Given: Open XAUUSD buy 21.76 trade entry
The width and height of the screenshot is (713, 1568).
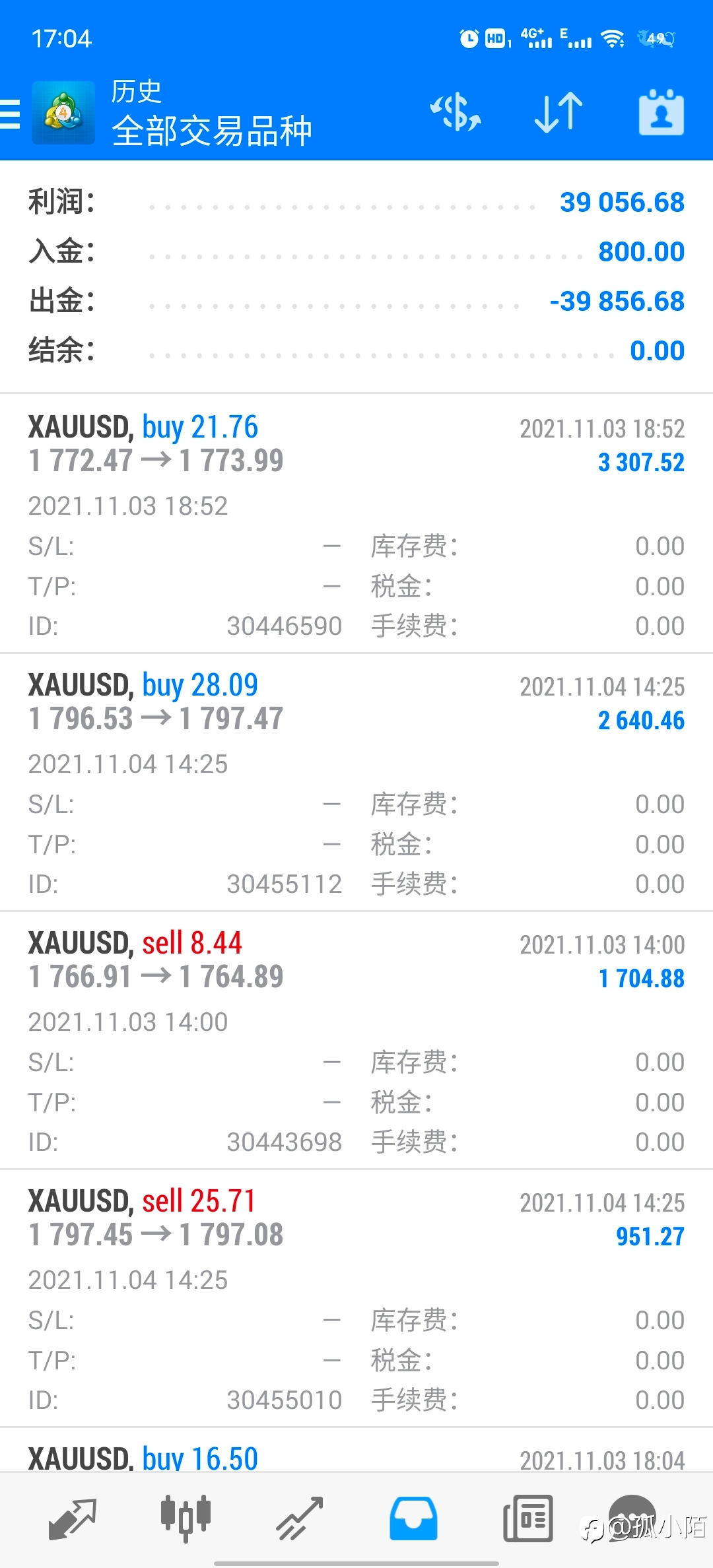Looking at the screenshot, I should pyautogui.click(x=356, y=524).
